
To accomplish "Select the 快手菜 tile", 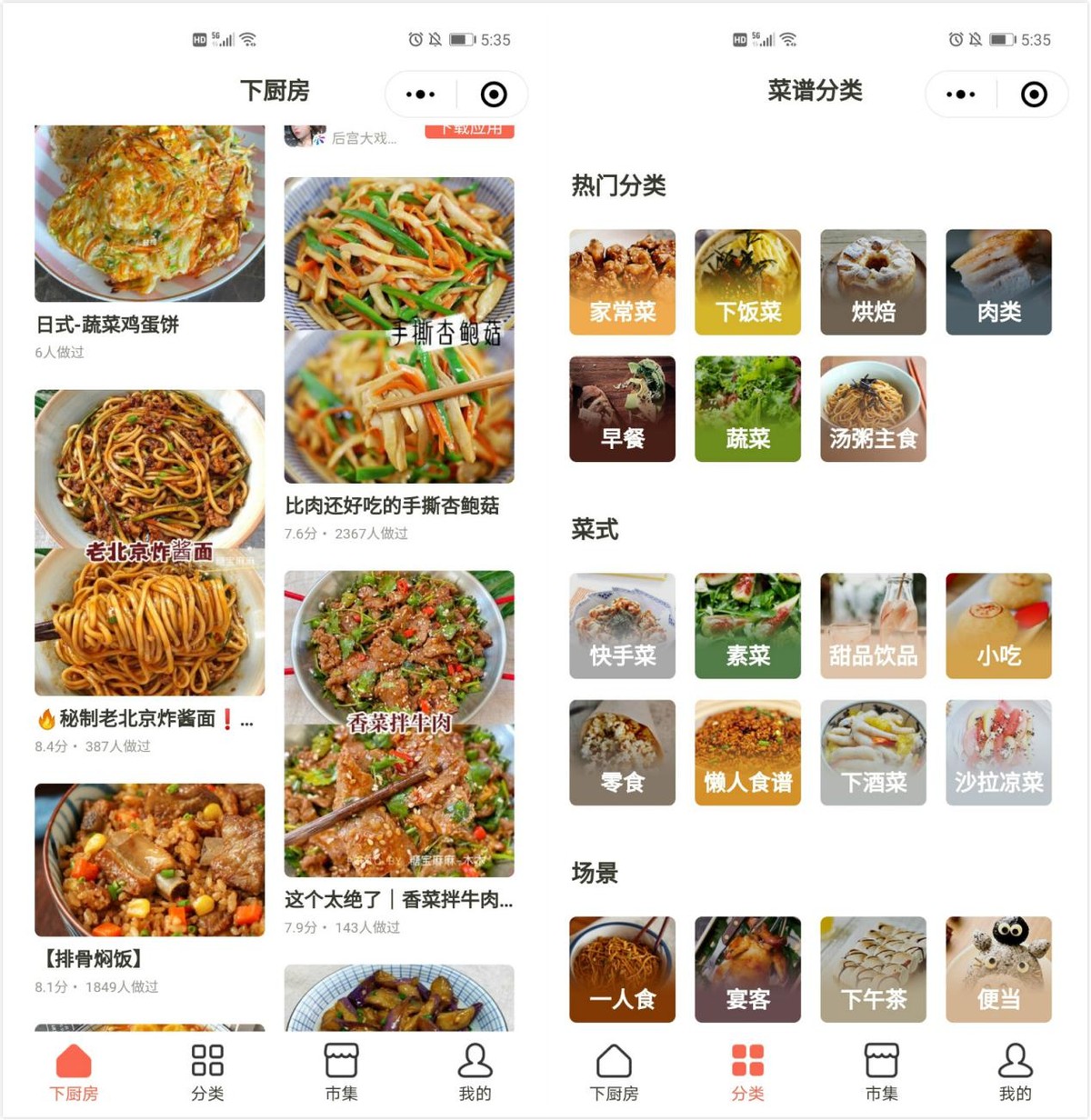I will [622, 625].
